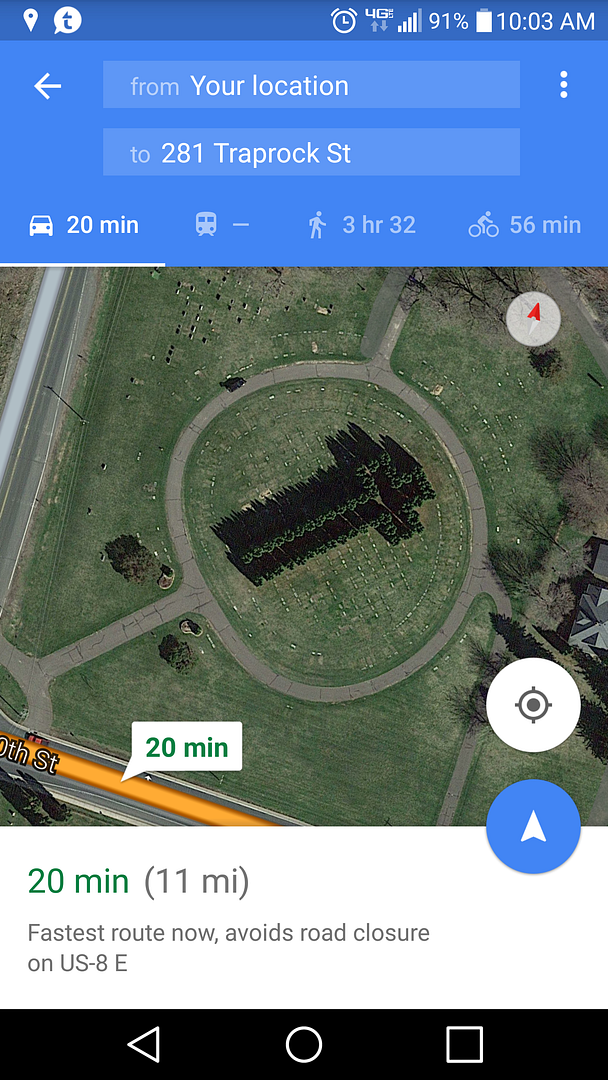Viewport: 608px width, 1080px height.
Task: Change the destination 281 Traprock St
Action: click(311, 153)
